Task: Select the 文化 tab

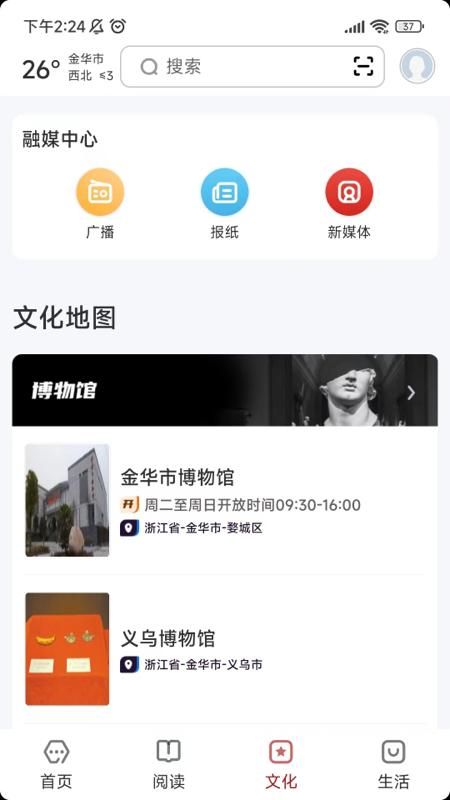Action: [x=281, y=765]
